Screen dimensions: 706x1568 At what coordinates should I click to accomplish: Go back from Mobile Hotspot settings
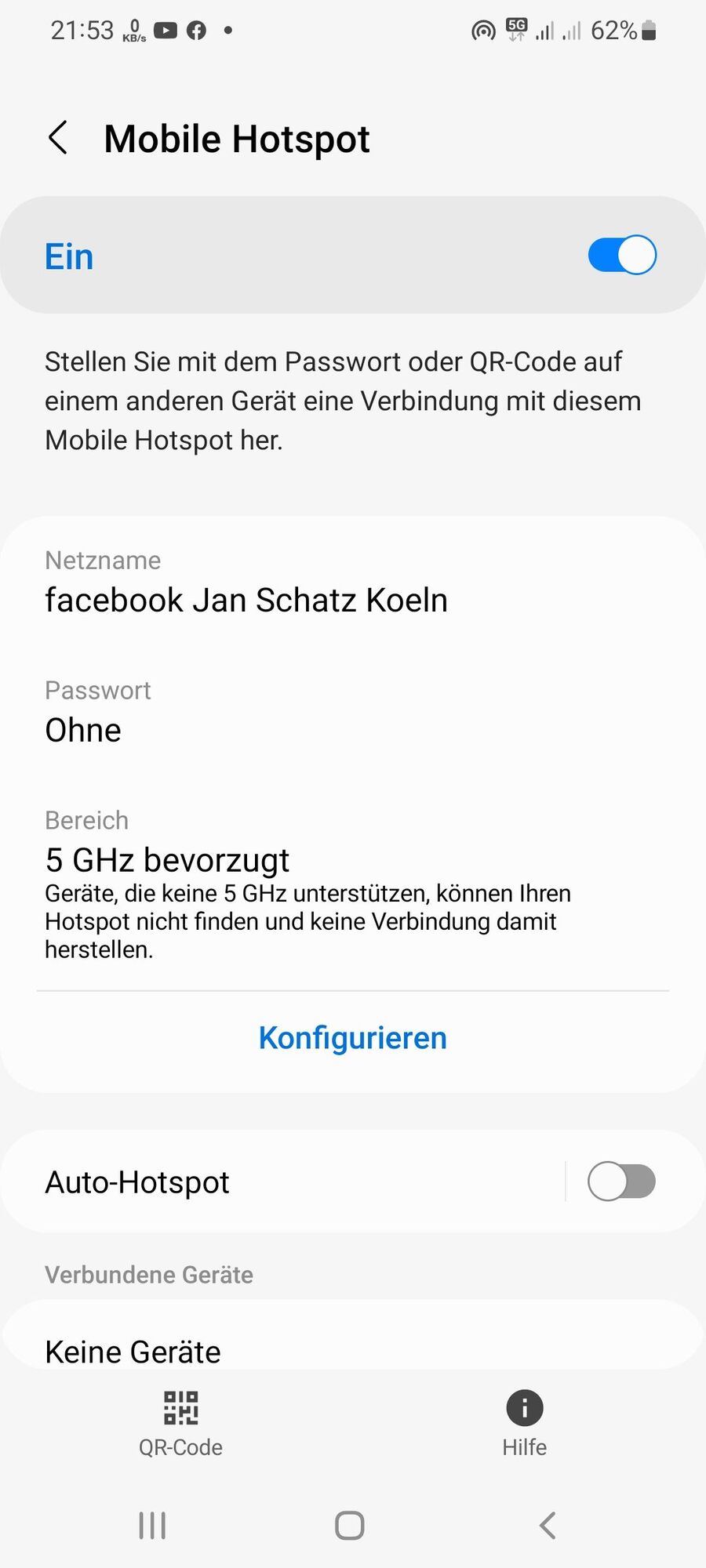point(59,139)
